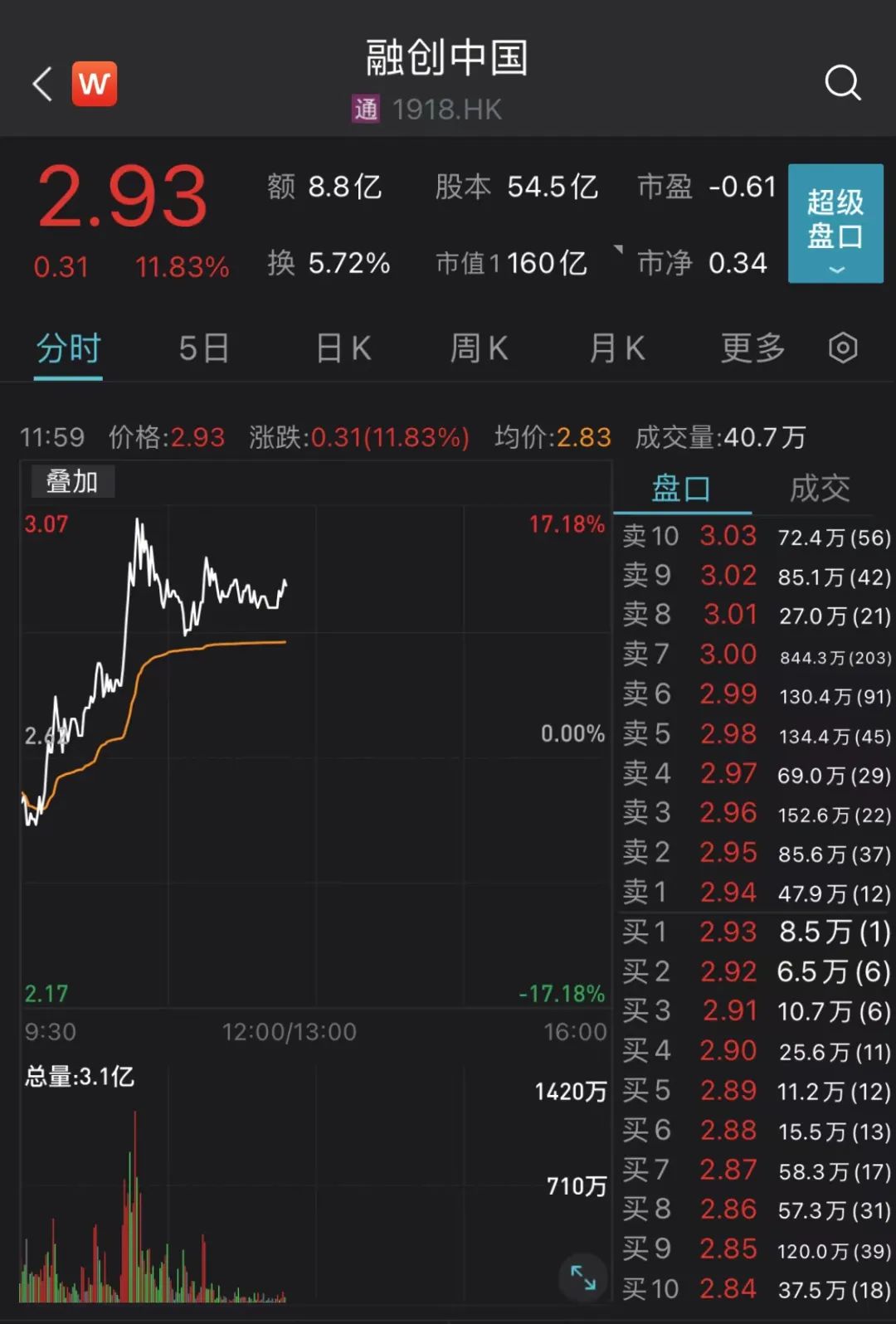
Task: Switch to the 成交 trades tab
Action: 820,489
